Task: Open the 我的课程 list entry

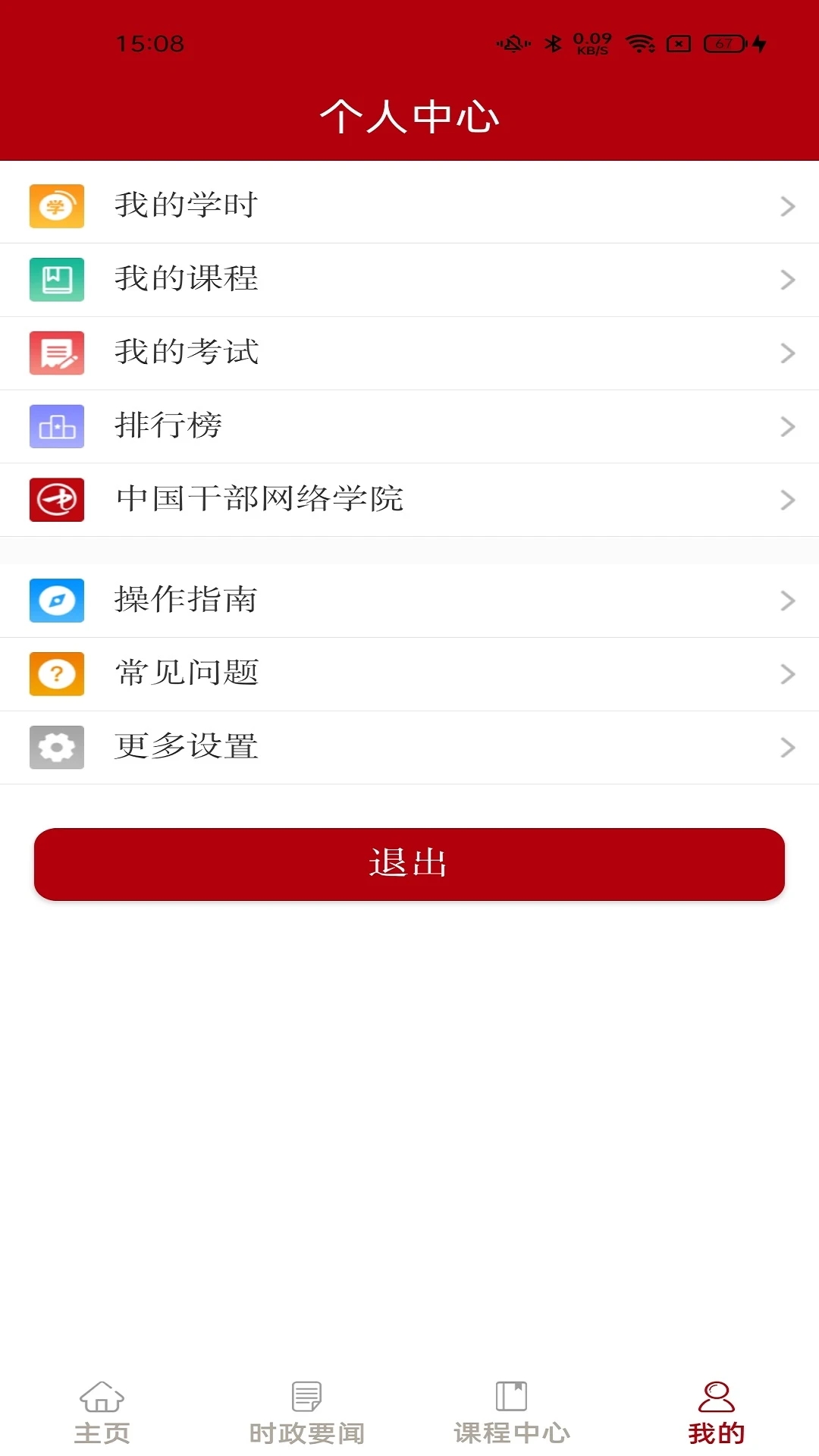Action: [x=409, y=279]
